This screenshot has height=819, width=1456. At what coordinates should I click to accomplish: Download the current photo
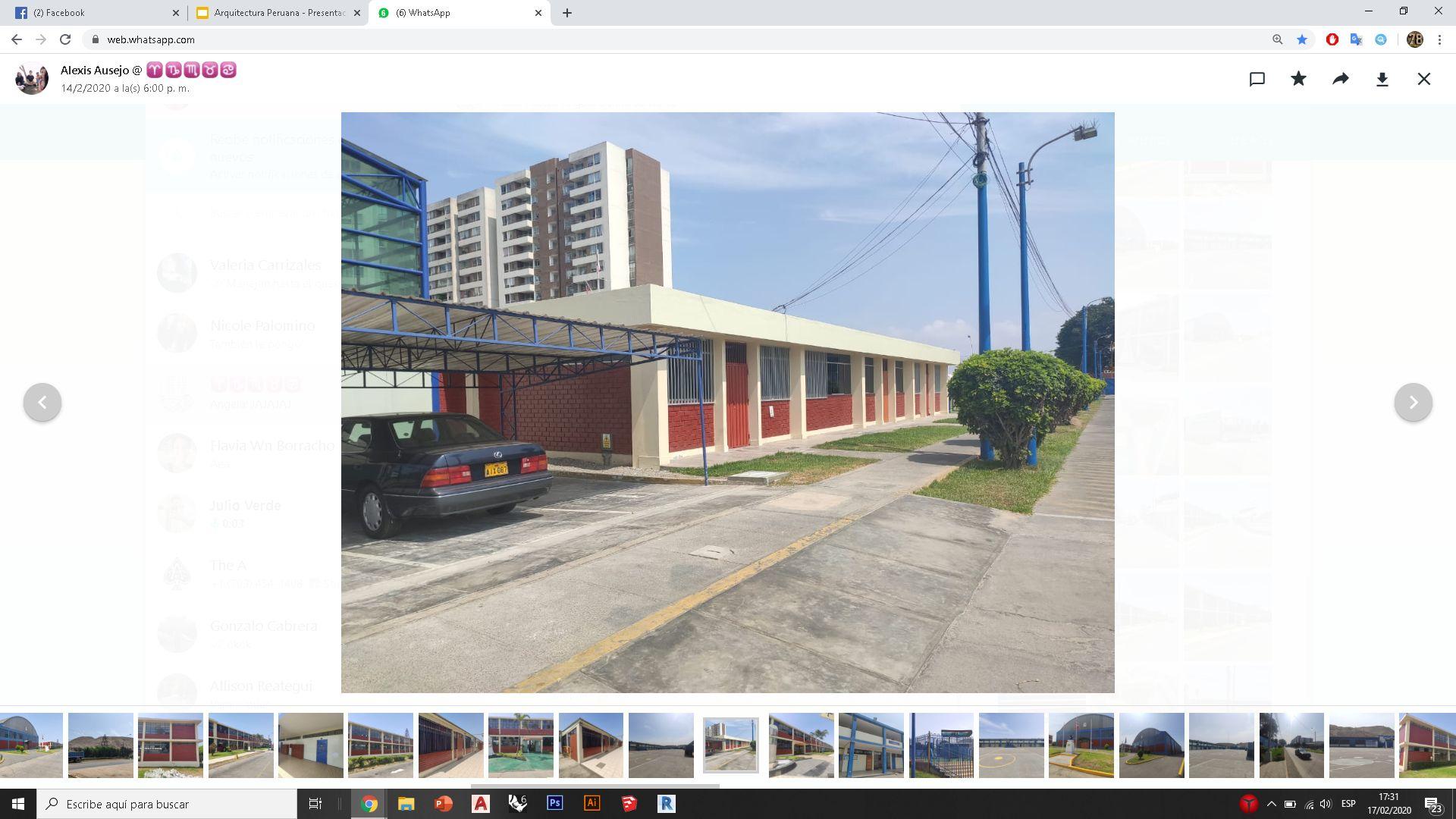click(1382, 79)
